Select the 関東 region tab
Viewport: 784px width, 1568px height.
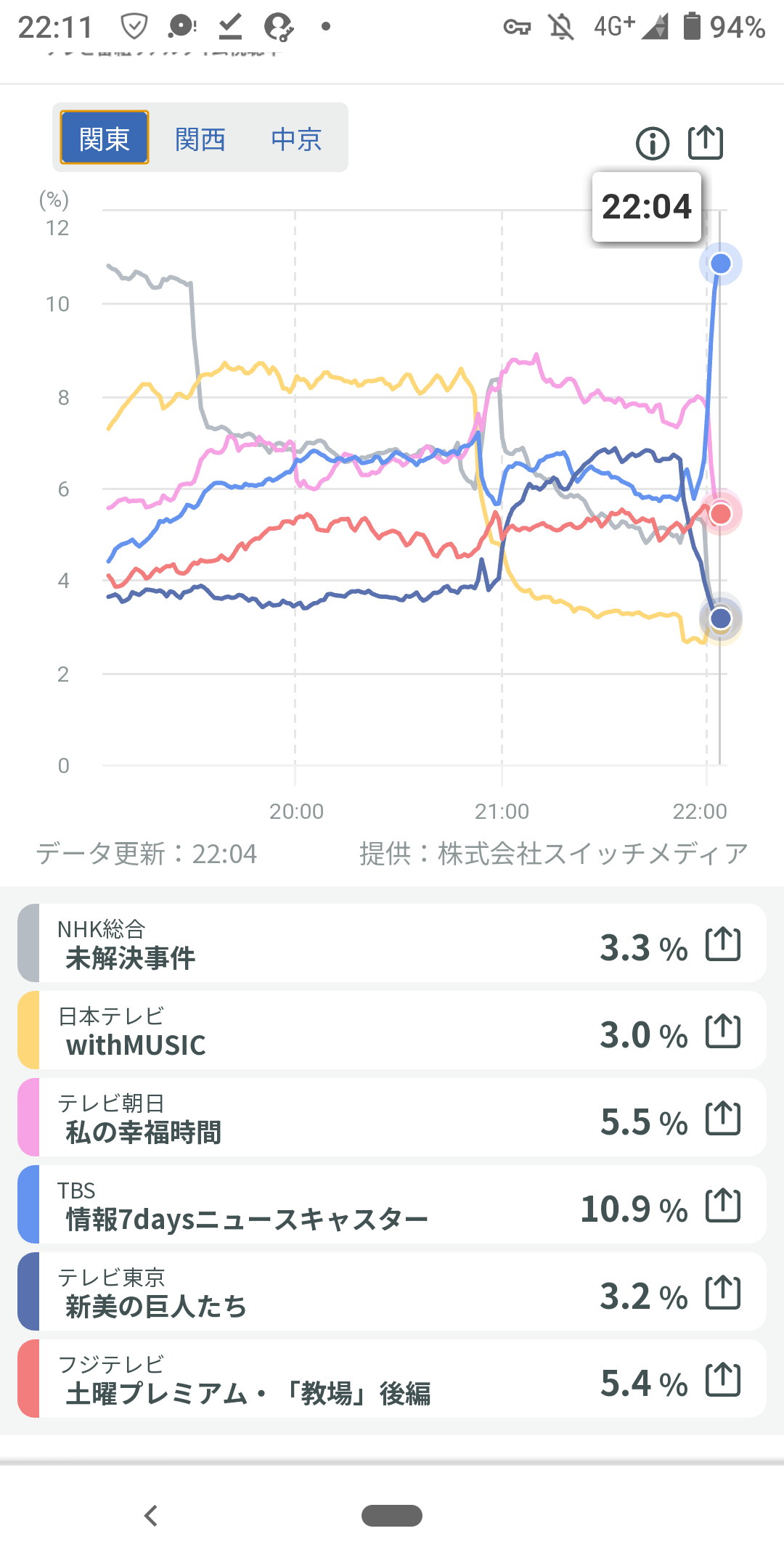click(105, 138)
